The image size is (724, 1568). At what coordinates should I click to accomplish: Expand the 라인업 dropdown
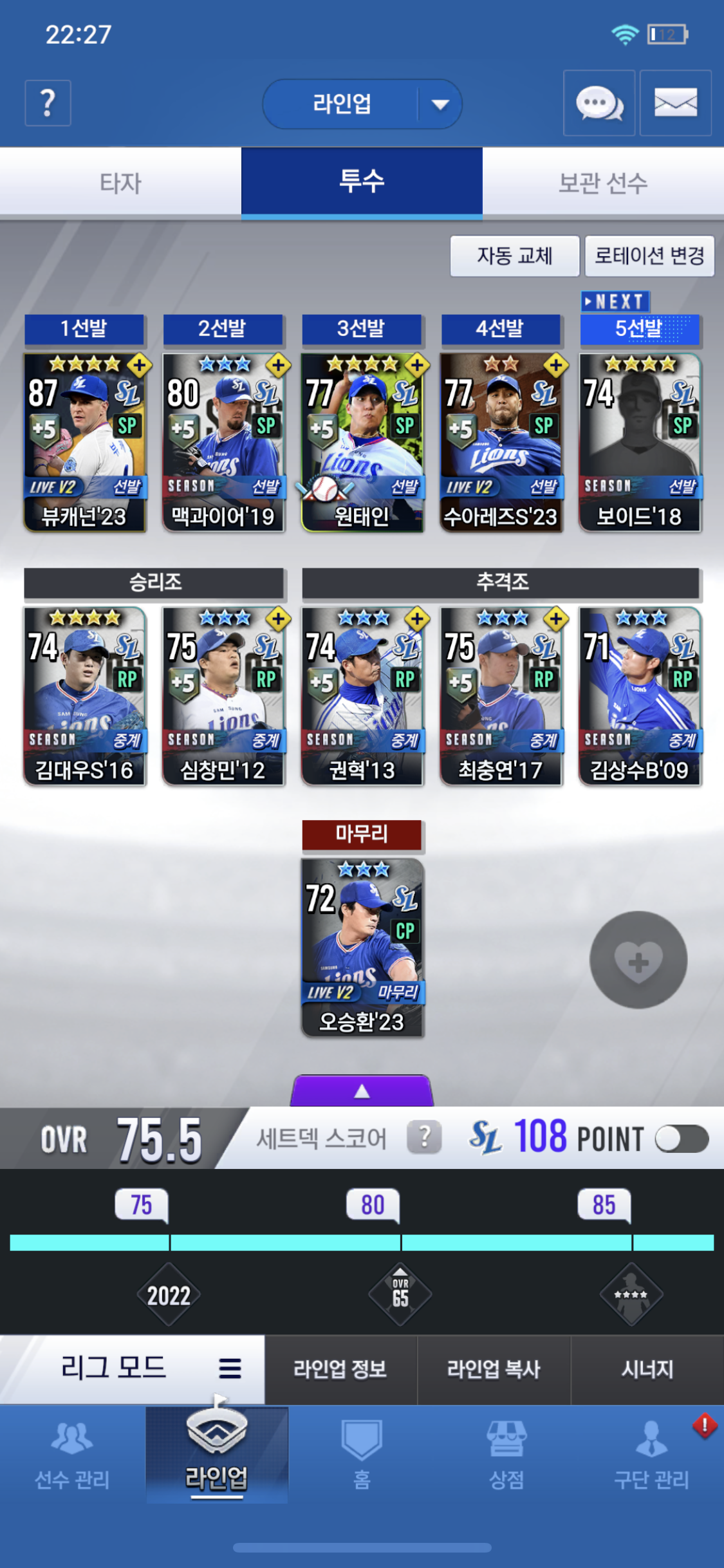click(x=440, y=104)
